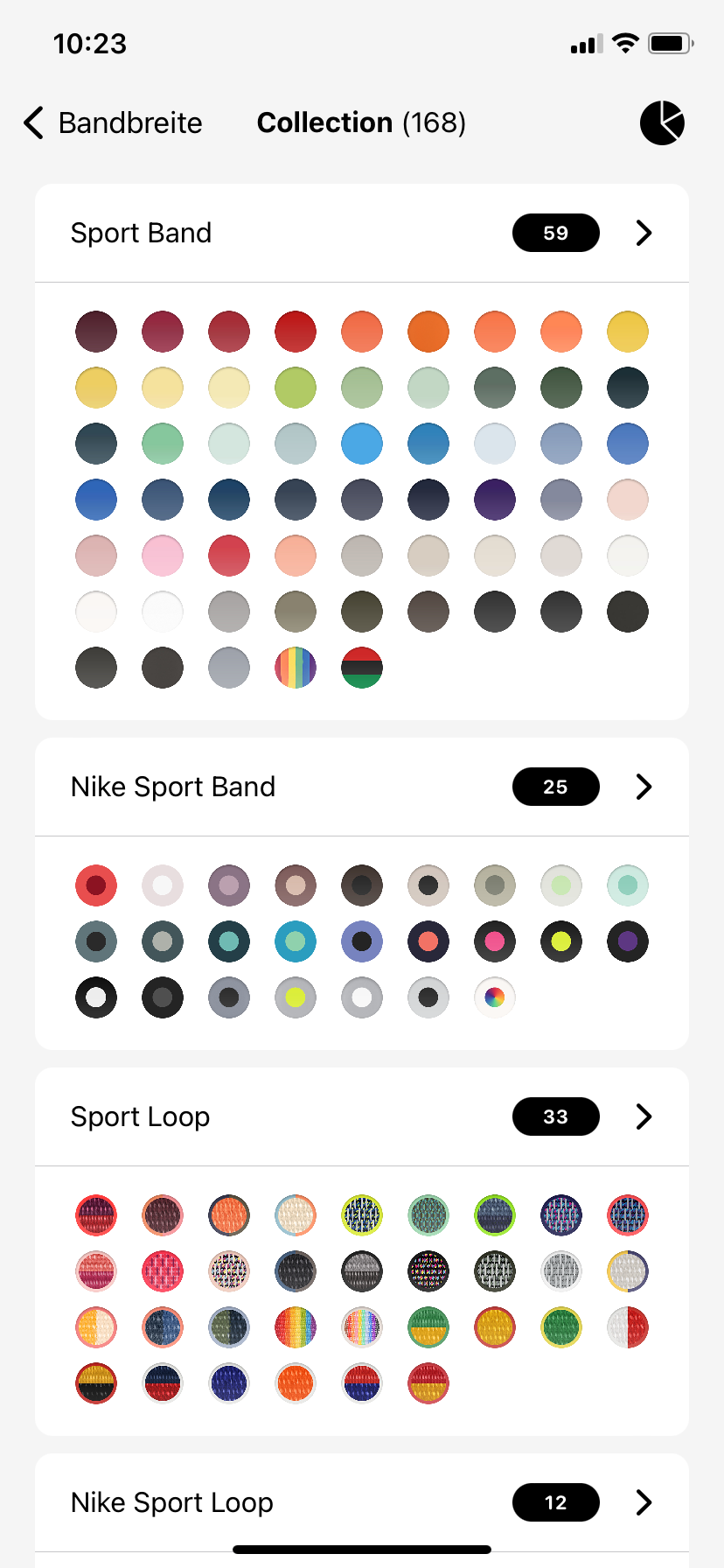Open the Nike Sport Band collection row
724x1568 pixels.
coord(362,787)
